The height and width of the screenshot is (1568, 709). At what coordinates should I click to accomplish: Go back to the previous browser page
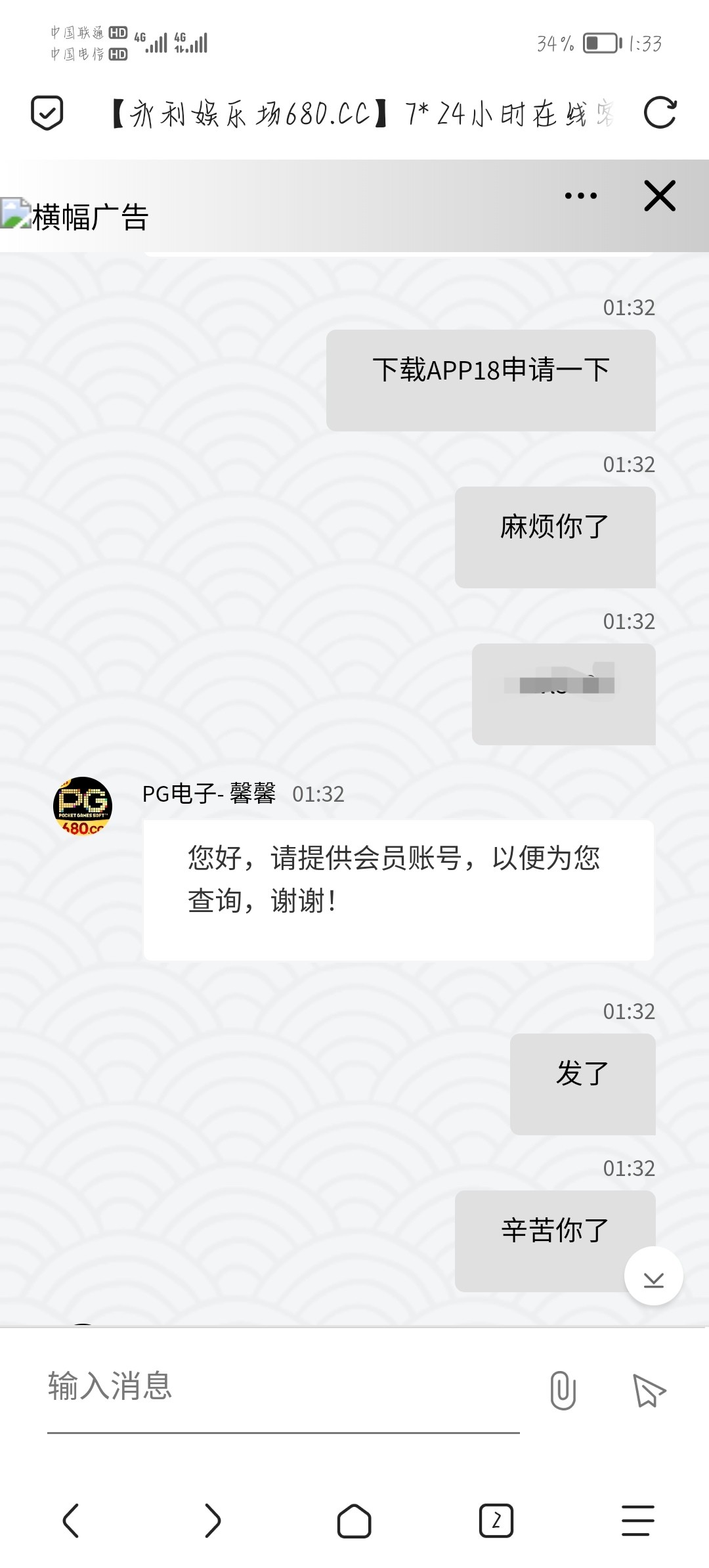pyautogui.click(x=71, y=1520)
